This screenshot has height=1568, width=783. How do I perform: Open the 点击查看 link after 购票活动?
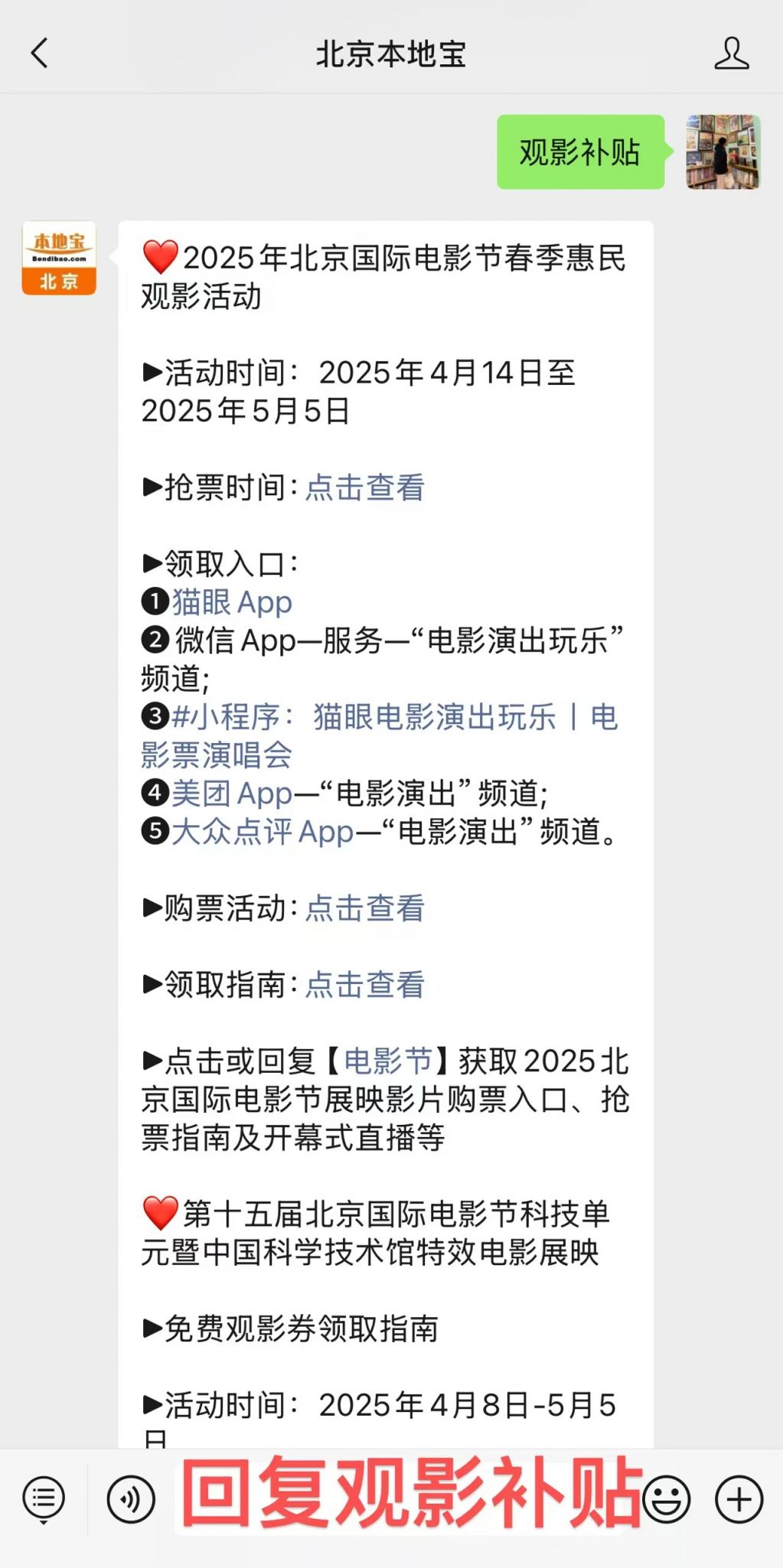365,908
